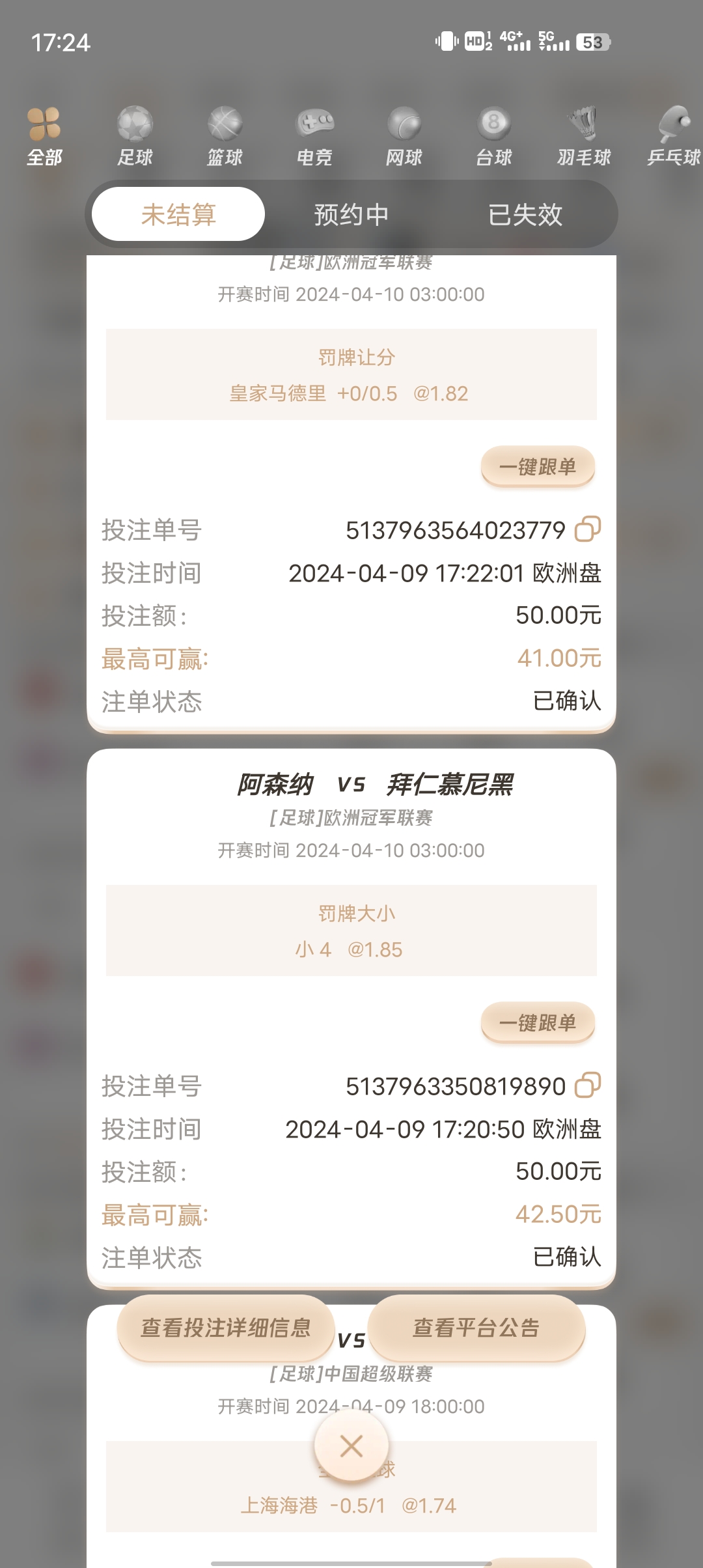Tap 一键跟单 for 阿森纳 vs 拜仁慕尼黑
Screen dimensions: 703x1568
click(538, 1022)
